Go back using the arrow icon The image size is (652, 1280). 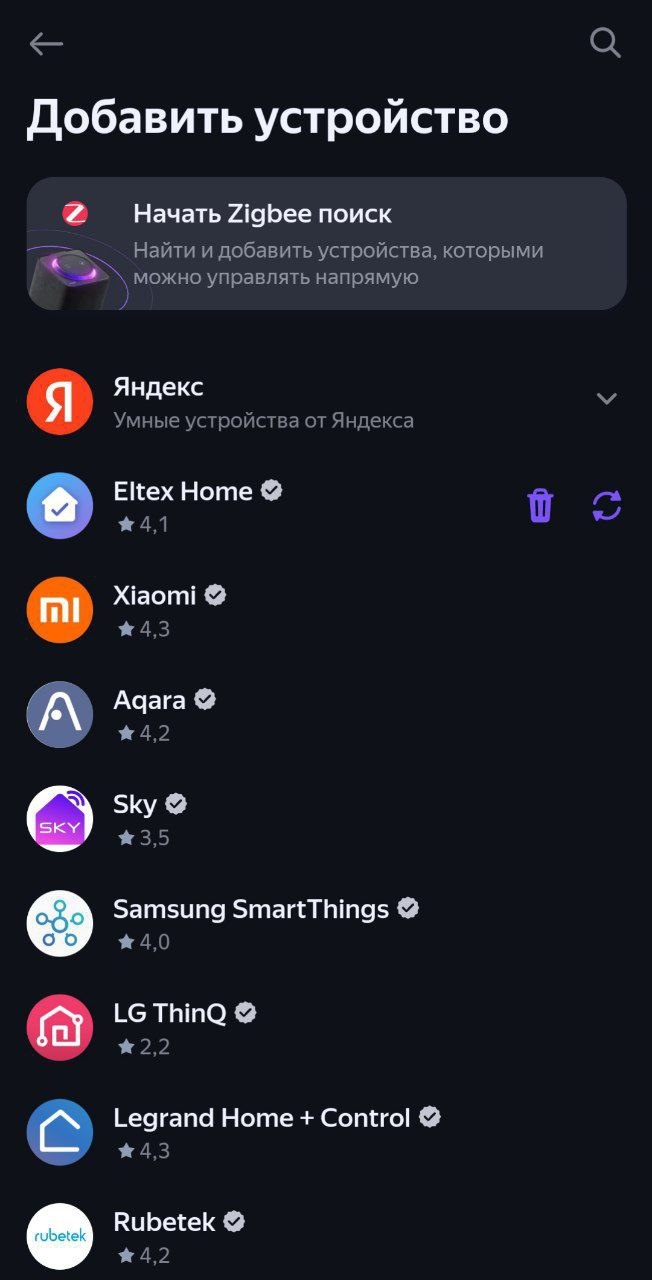click(x=46, y=43)
